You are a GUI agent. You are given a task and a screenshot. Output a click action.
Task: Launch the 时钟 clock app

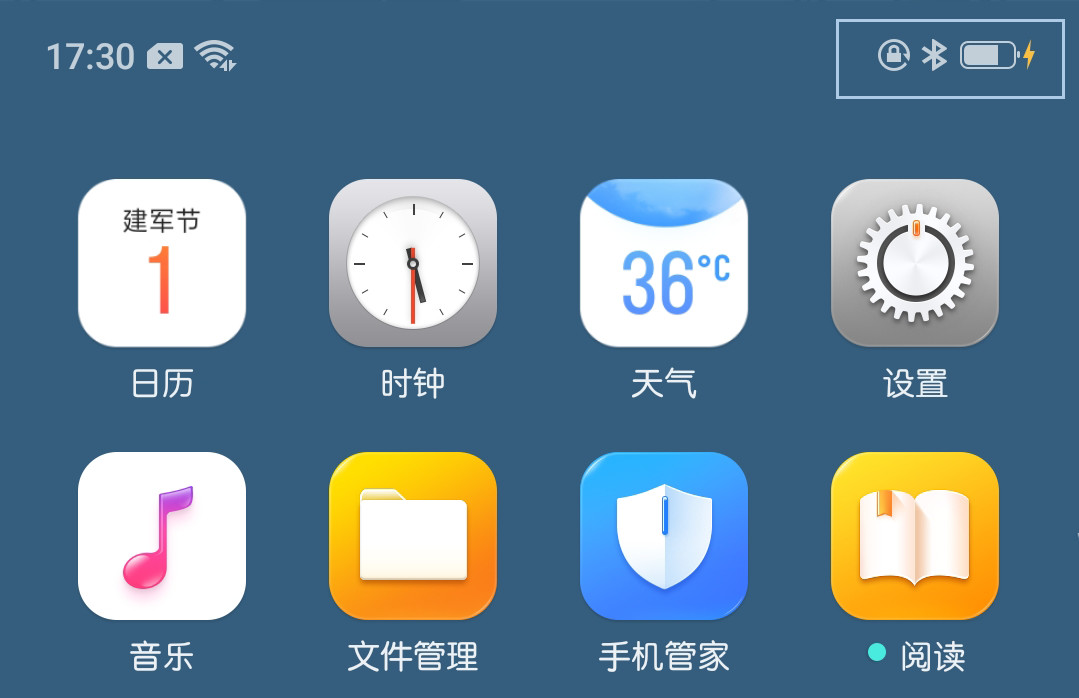413,263
